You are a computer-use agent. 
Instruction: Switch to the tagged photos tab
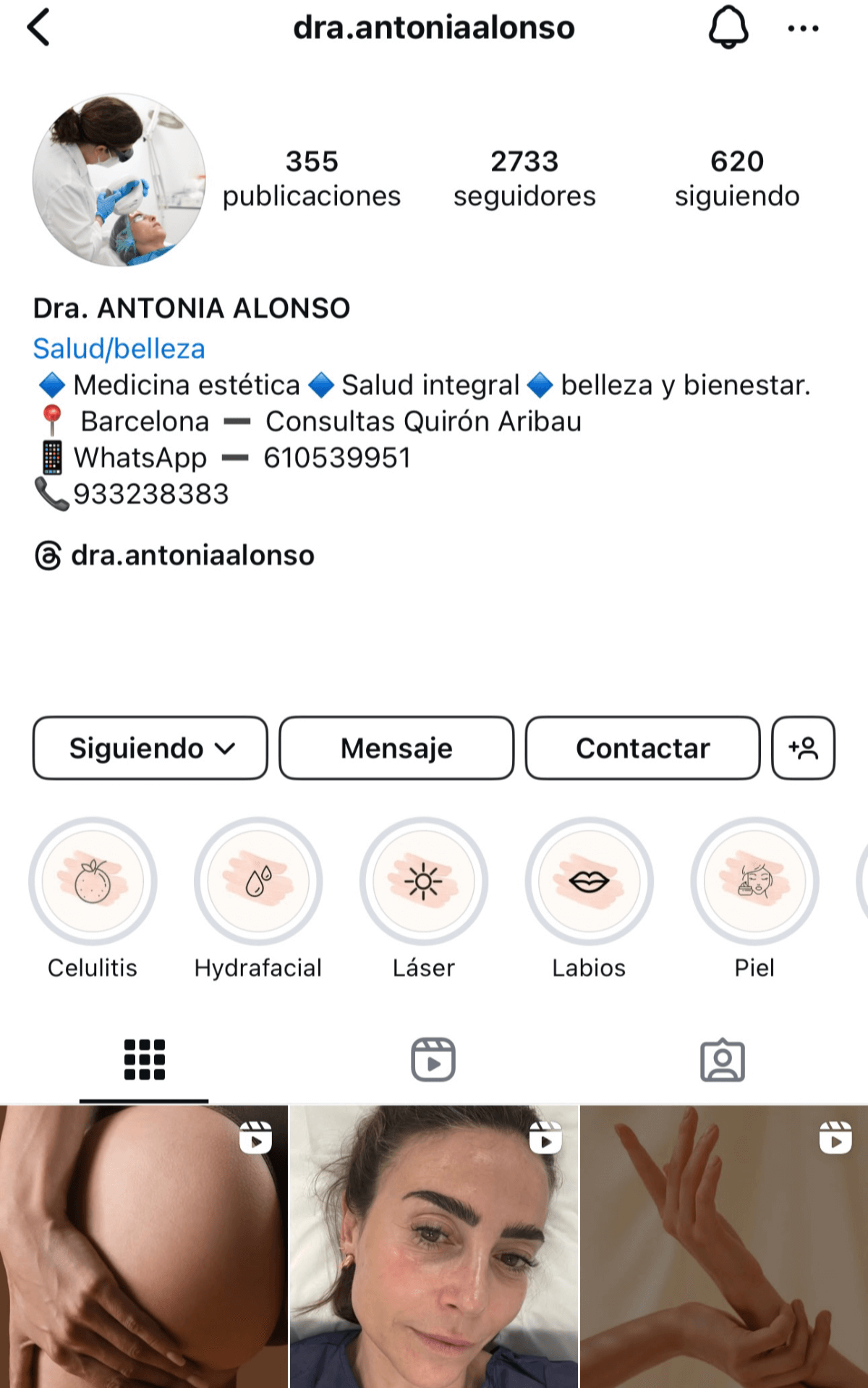coord(722,1059)
